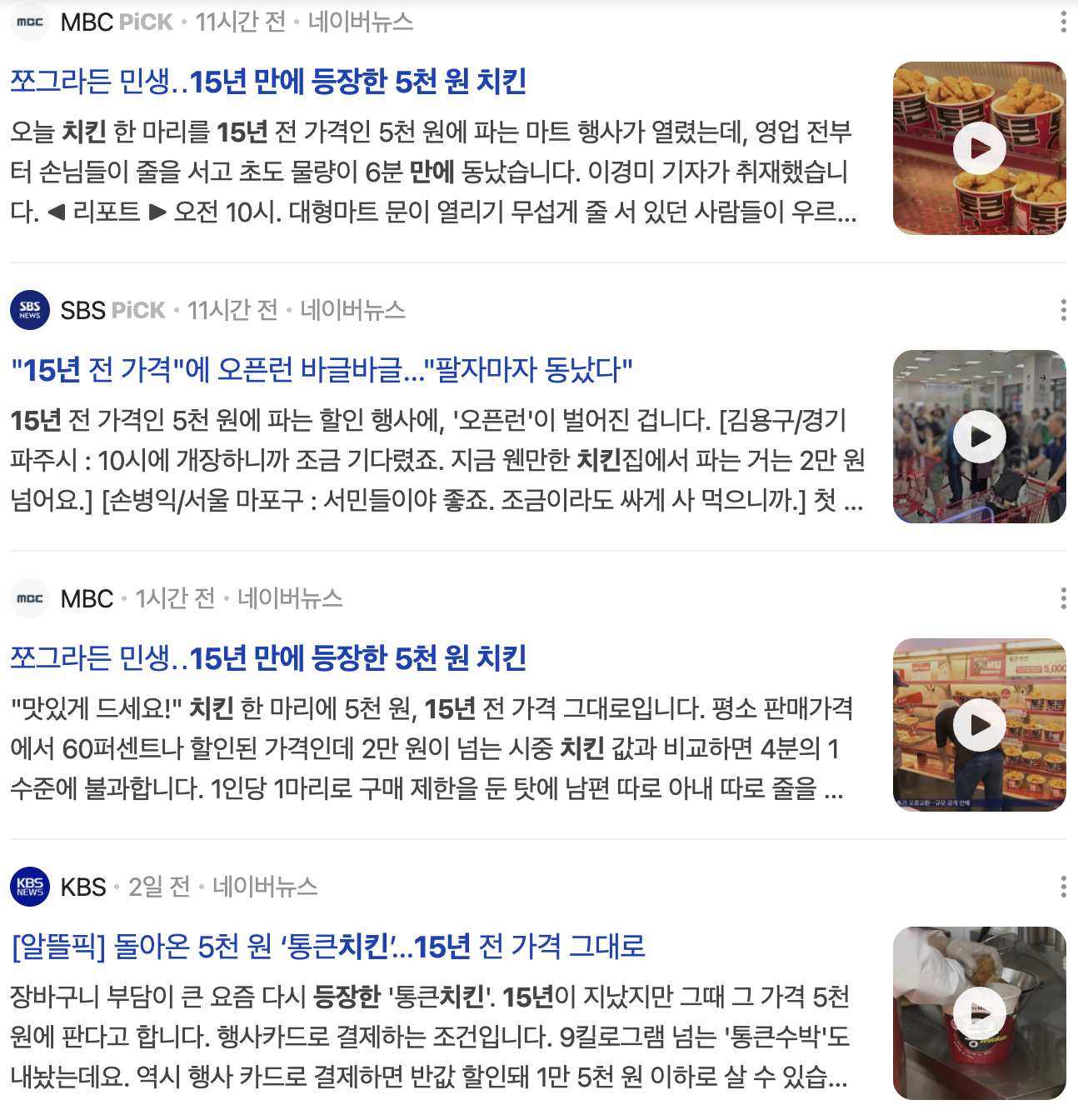Open the SBS PiCK source name
This screenshot has width=1078, height=1120.
click(x=112, y=311)
